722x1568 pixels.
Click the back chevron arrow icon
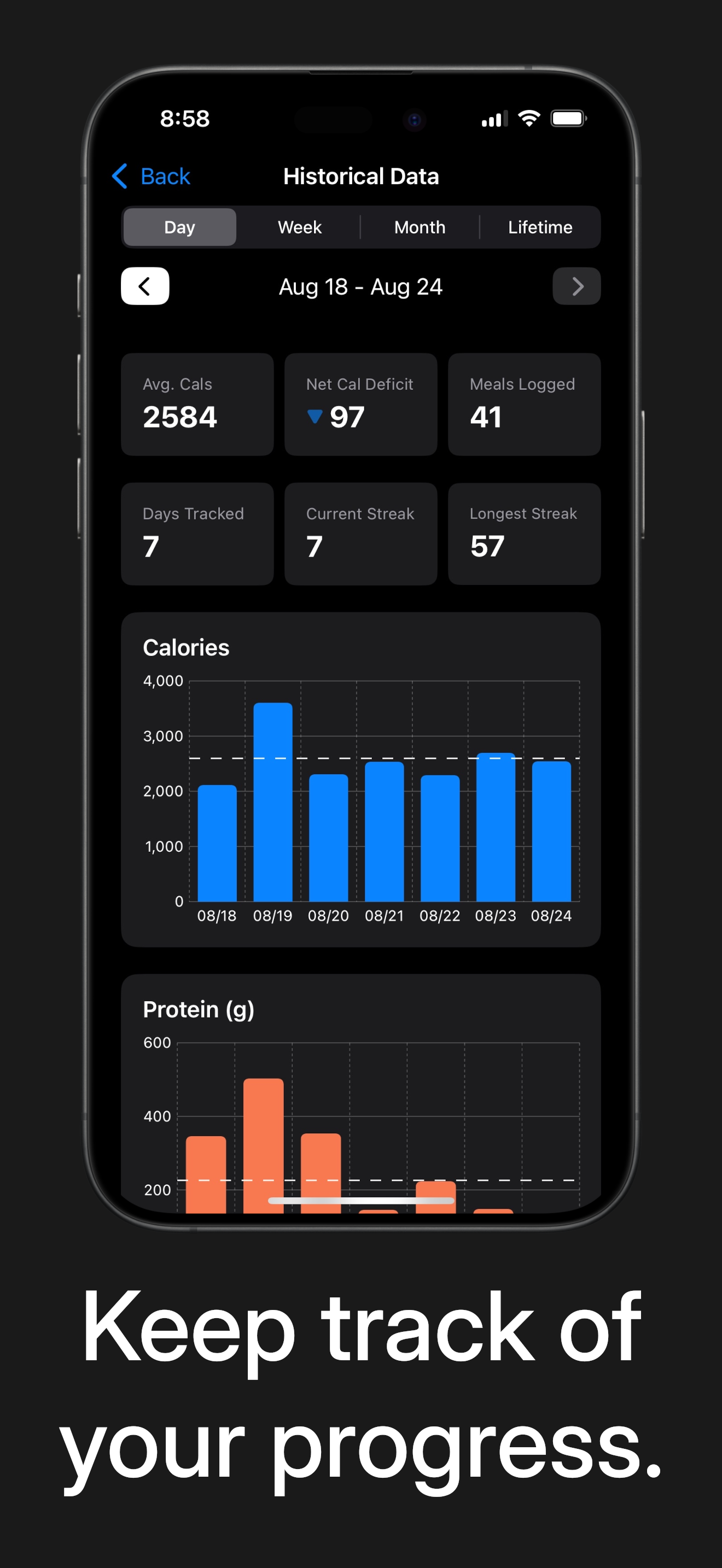pyautogui.click(x=120, y=176)
